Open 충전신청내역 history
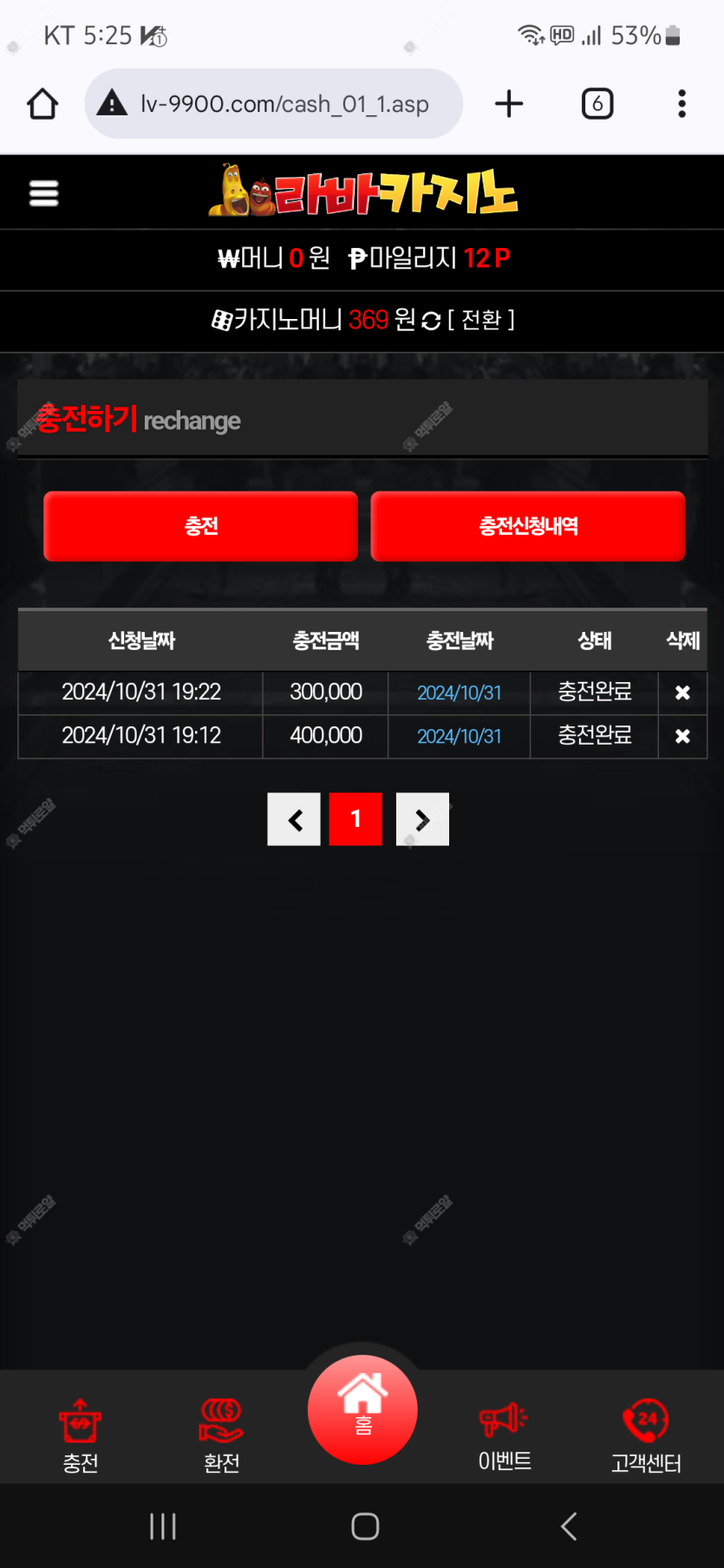 tap(527, 526)
